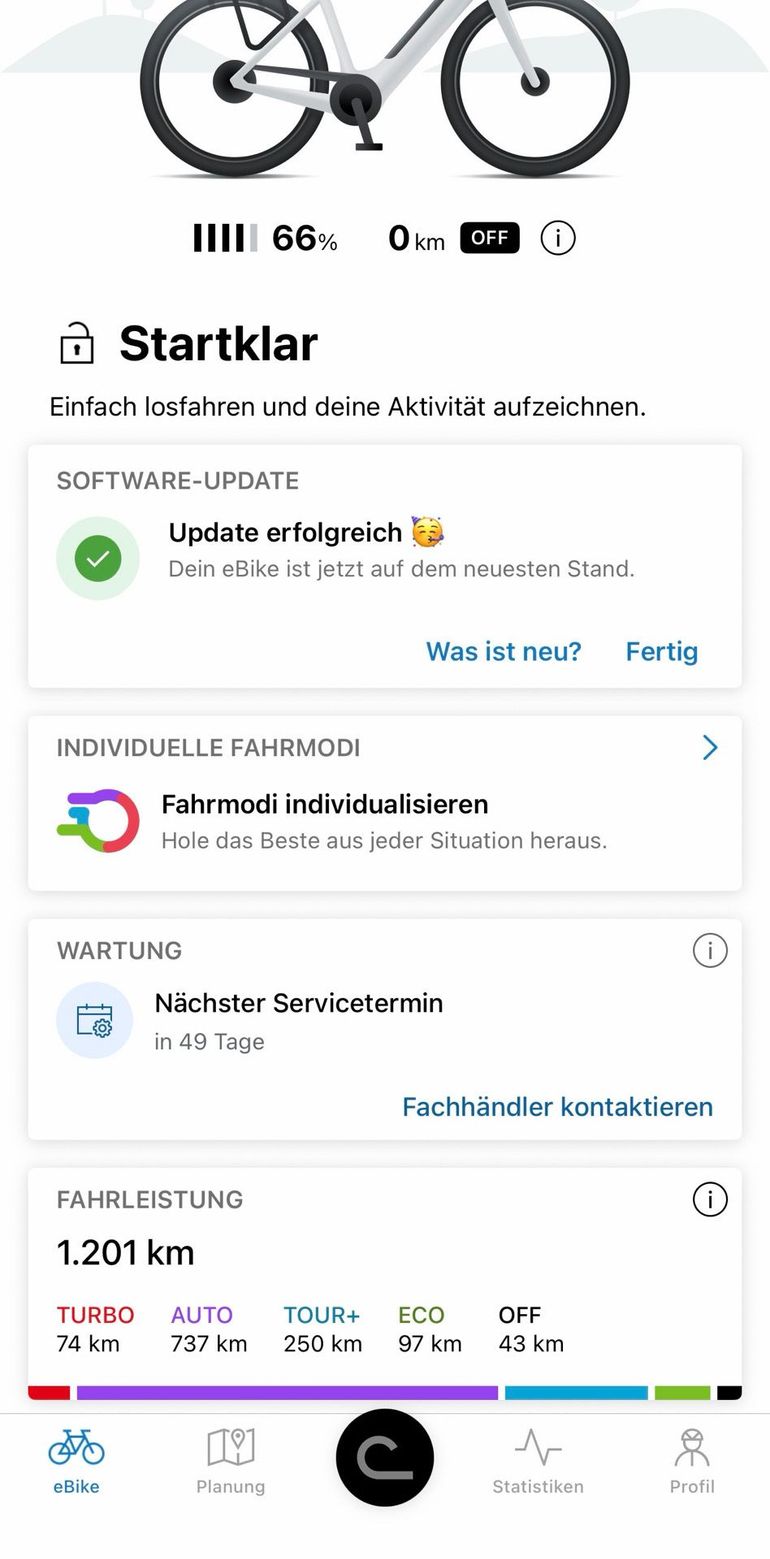Go to the Profil tab
The height and width of the screenshot is (1559, 770).
[x=692, y=1461]
